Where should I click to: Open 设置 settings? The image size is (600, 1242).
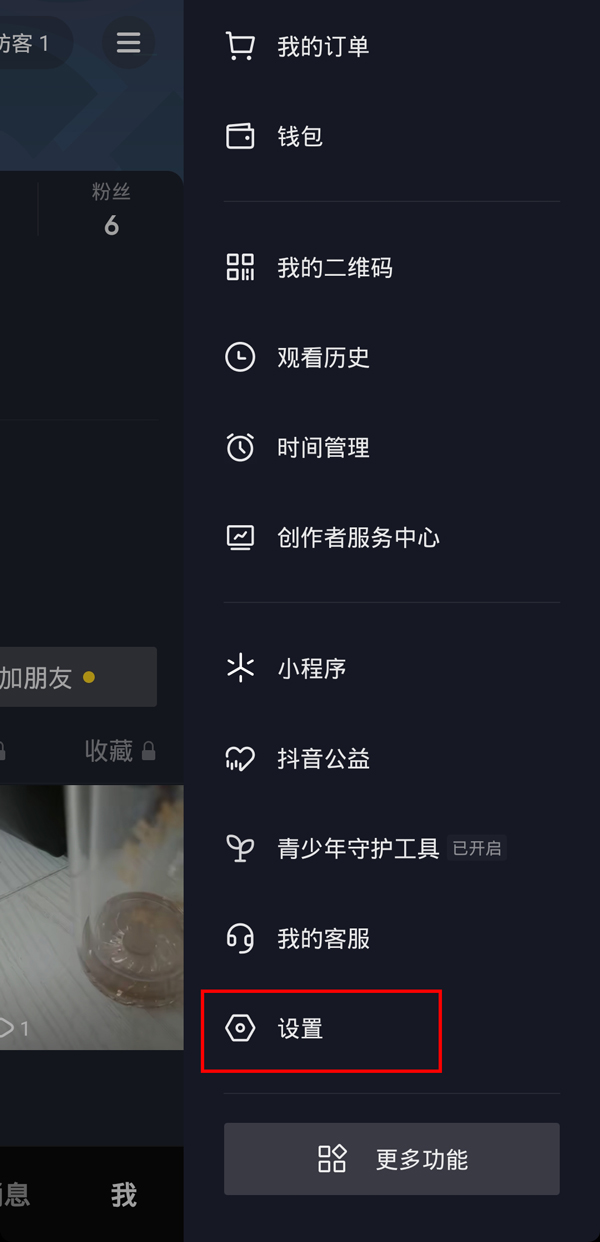click(x=300, y=1028)
